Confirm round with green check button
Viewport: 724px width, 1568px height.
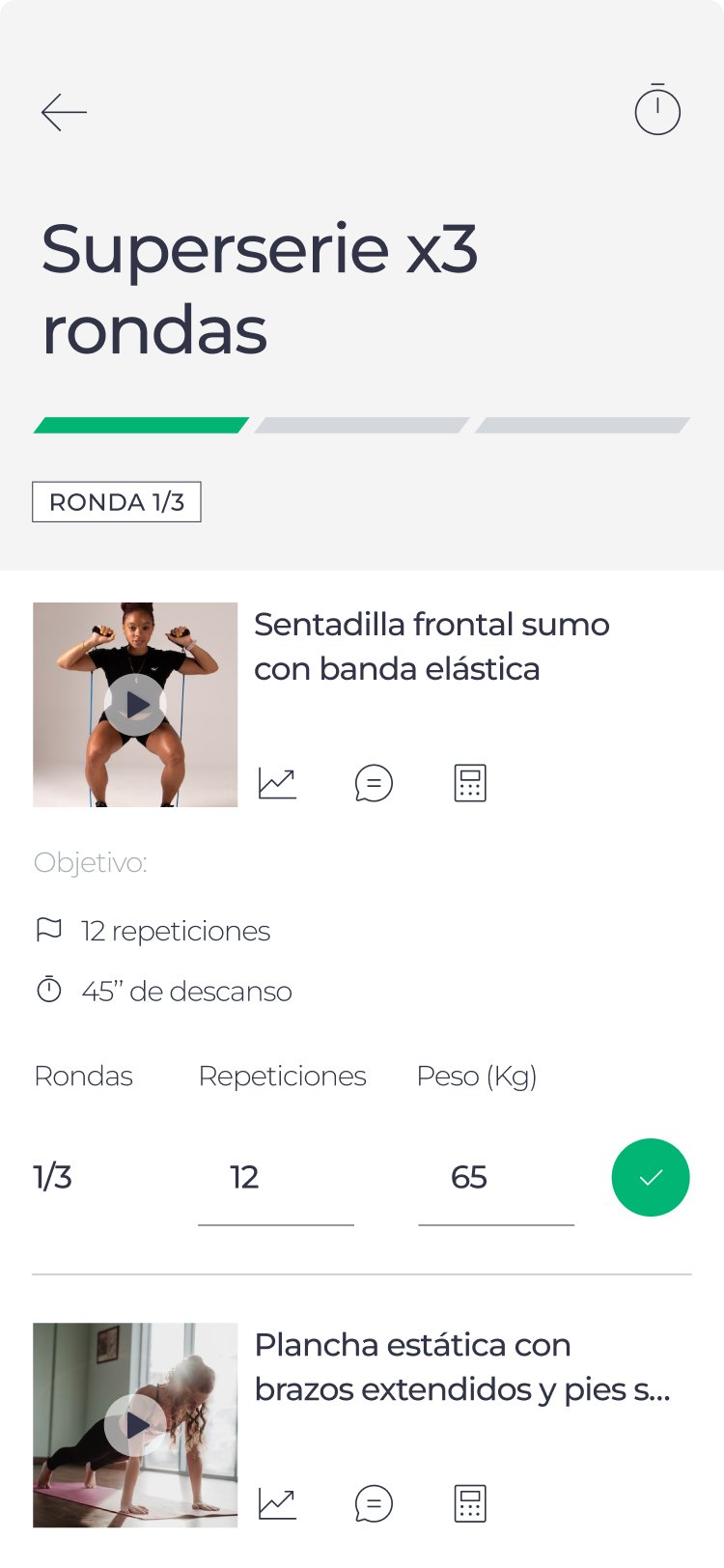pos(651,1177)
